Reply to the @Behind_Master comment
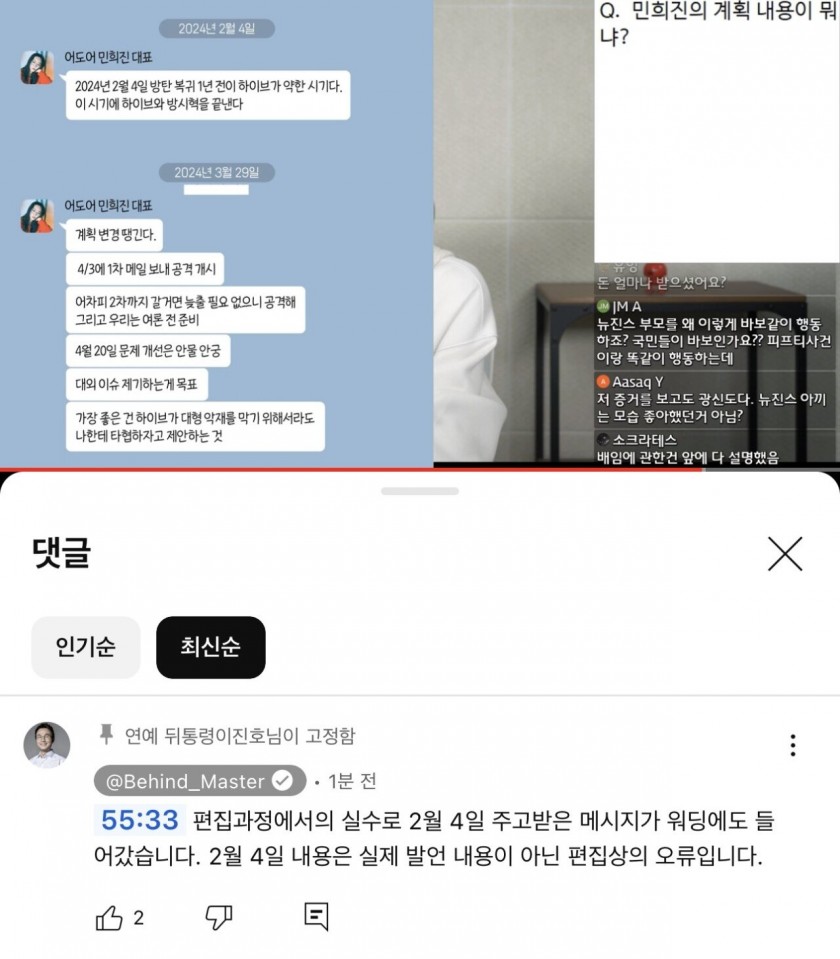The height and width of the screenshot is (959, 840). click(316, 917)
